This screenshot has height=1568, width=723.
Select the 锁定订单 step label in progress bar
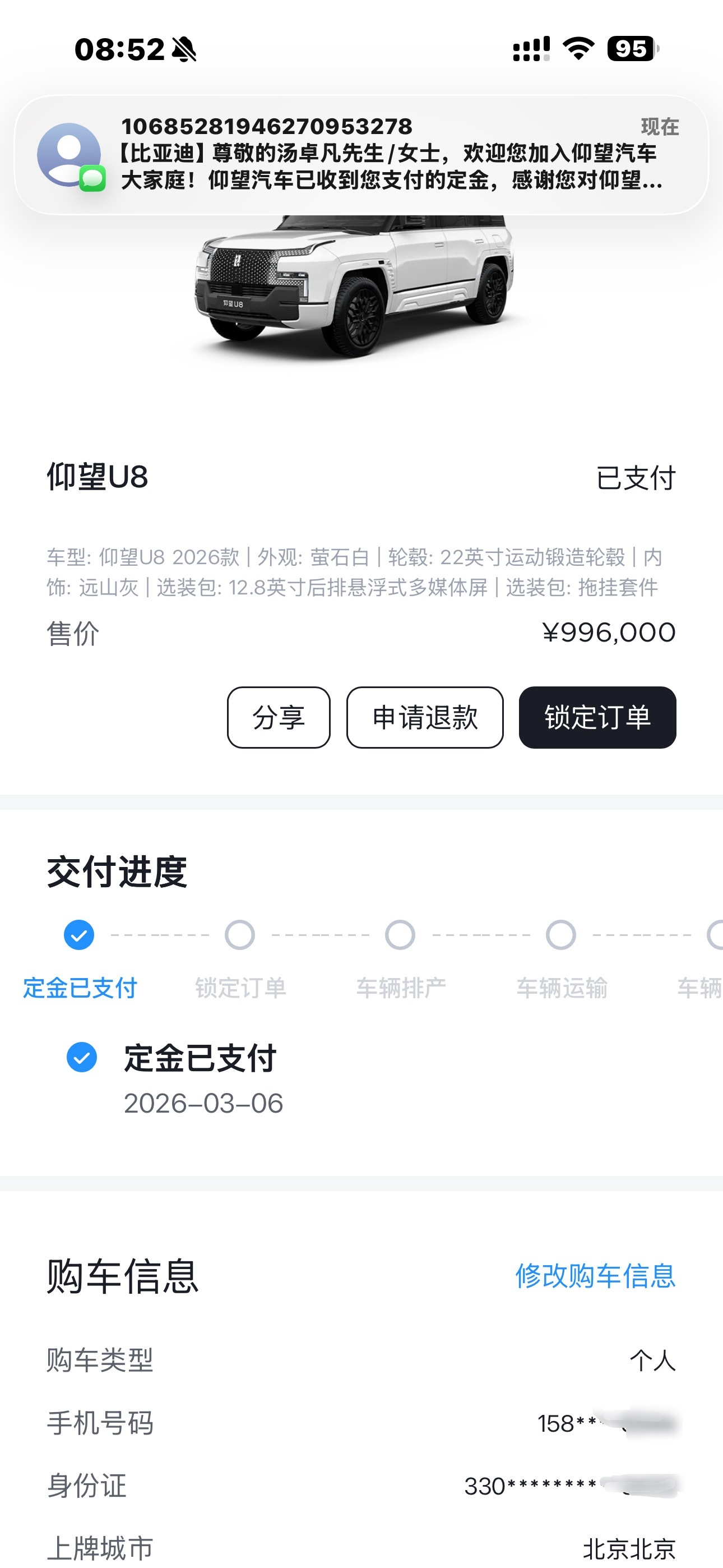(239, 986)
